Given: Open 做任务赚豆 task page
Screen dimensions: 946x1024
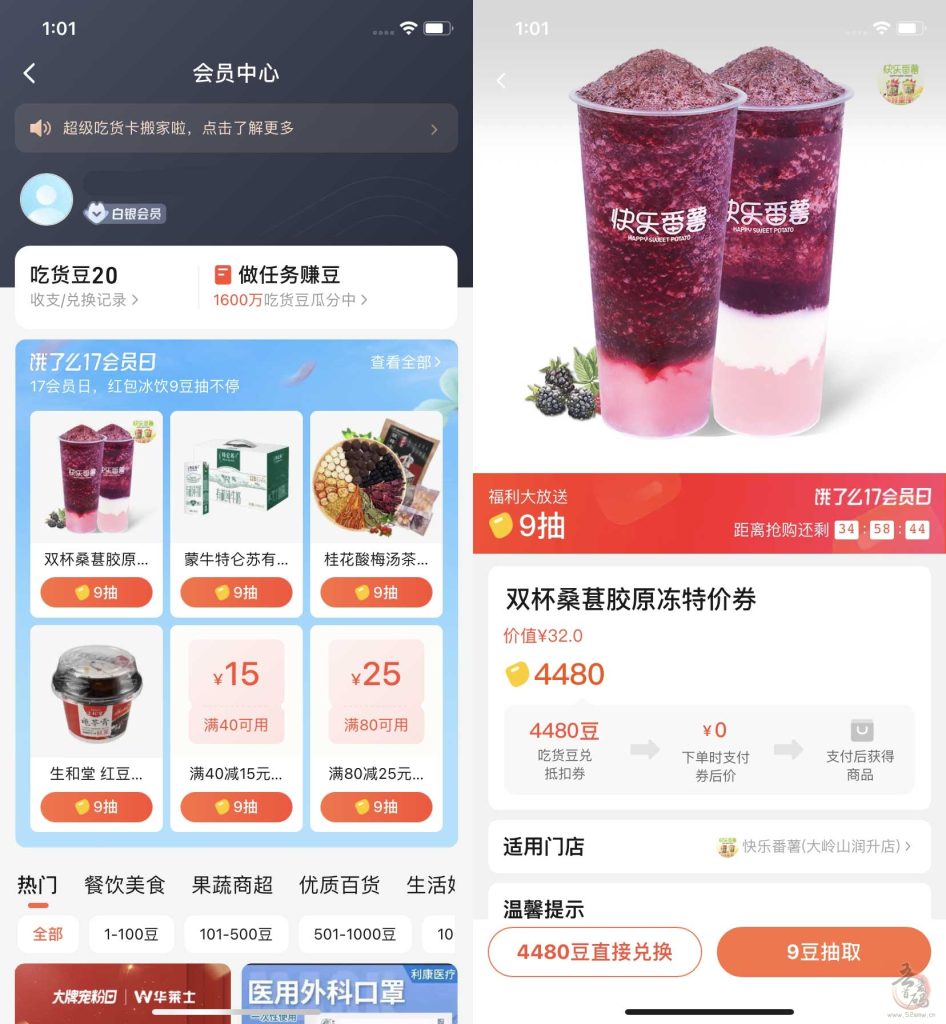Looking at the screenshot, I should [x=288, y=275].
